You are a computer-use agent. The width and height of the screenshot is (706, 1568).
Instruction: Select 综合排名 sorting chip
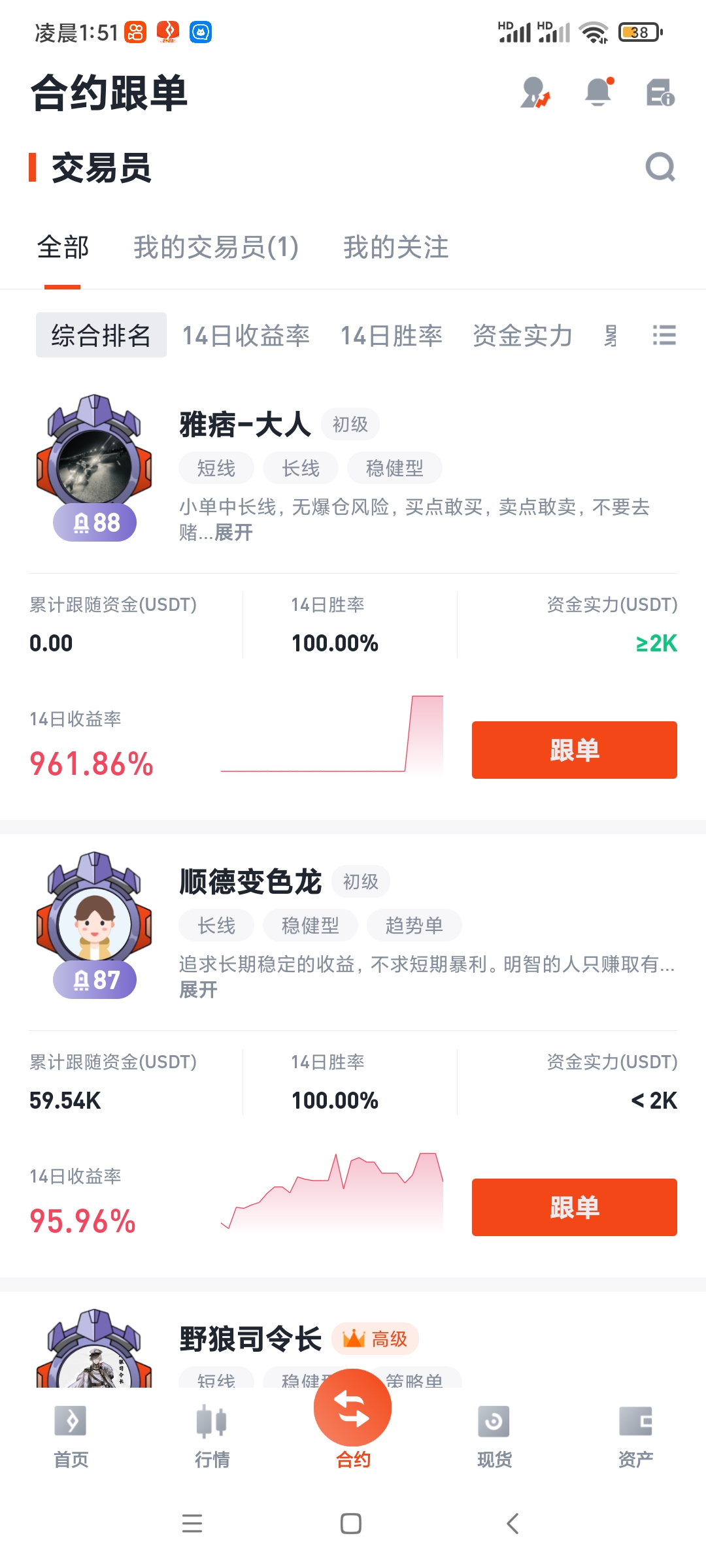tap(101, 336)
